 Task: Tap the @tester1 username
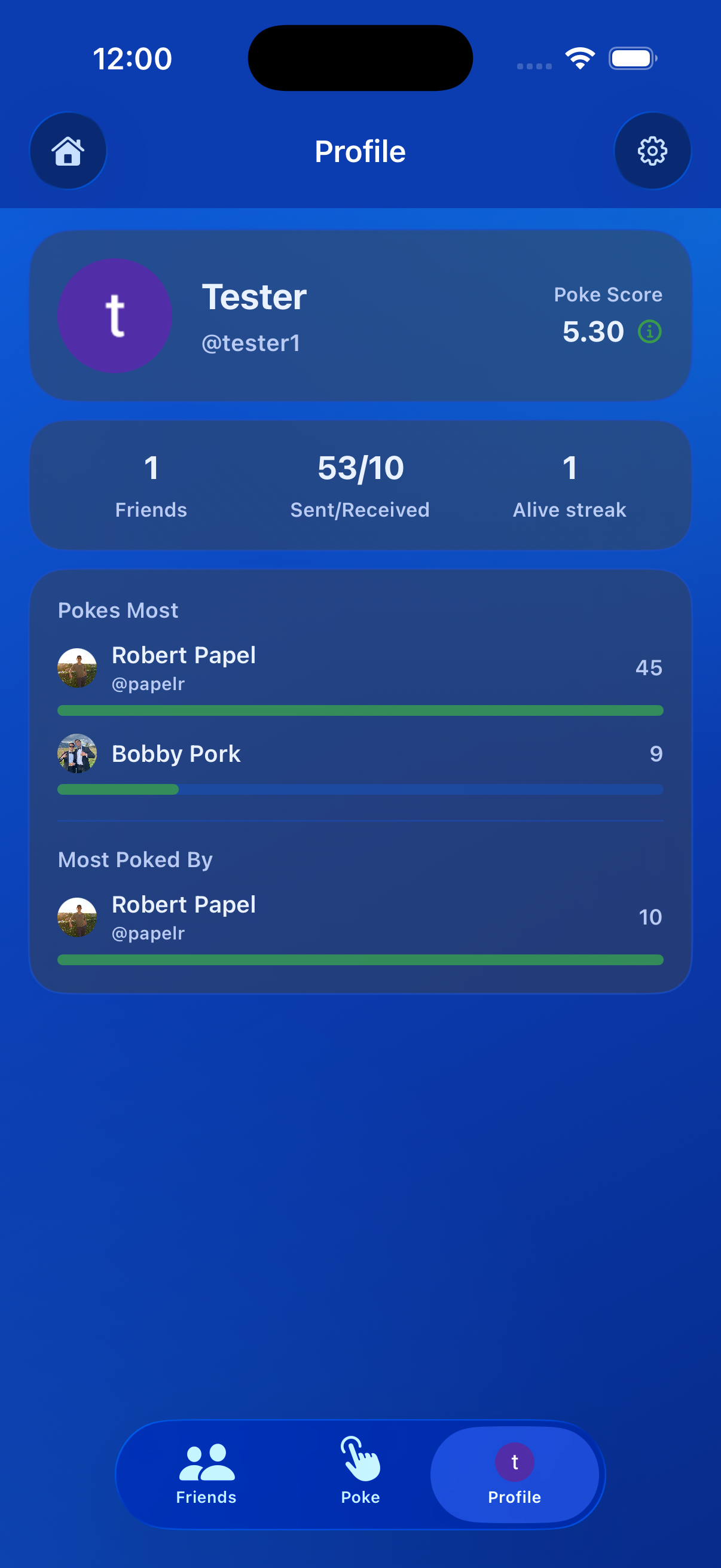251,342
